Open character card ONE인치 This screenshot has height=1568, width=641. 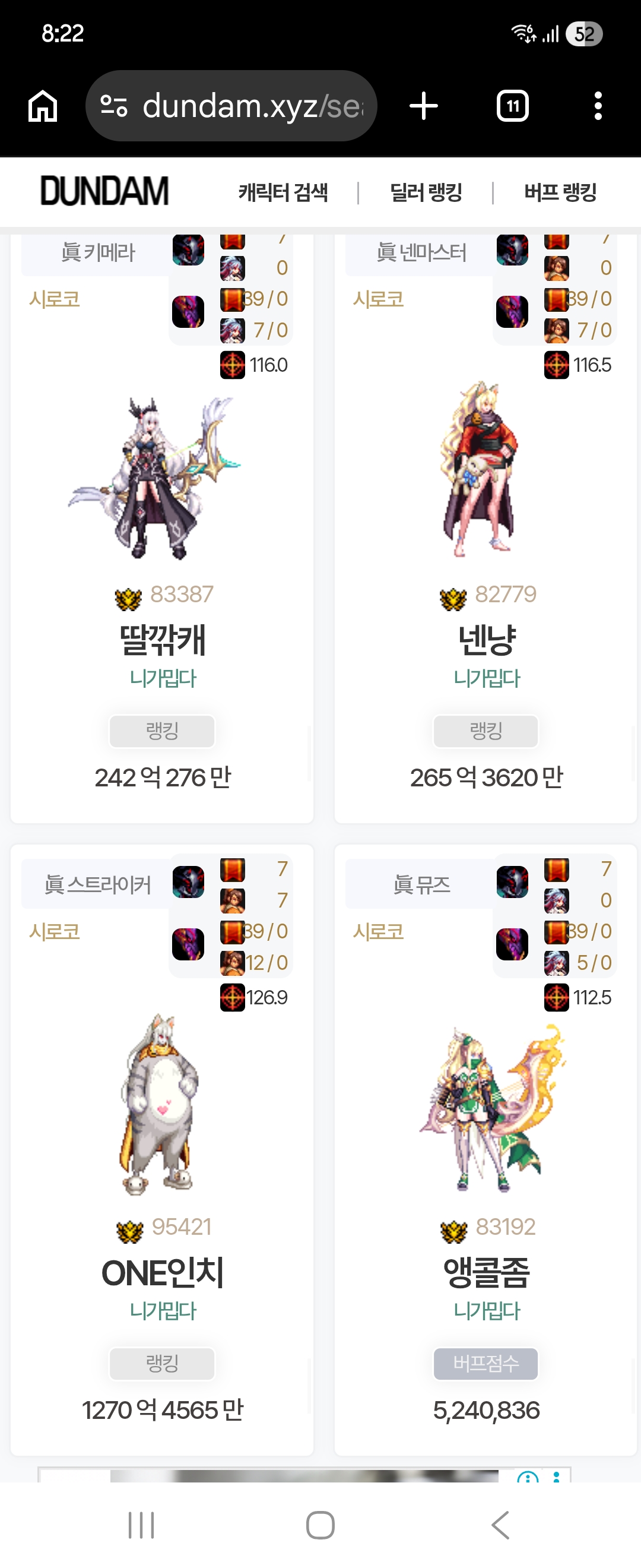tap(163, 1272)
